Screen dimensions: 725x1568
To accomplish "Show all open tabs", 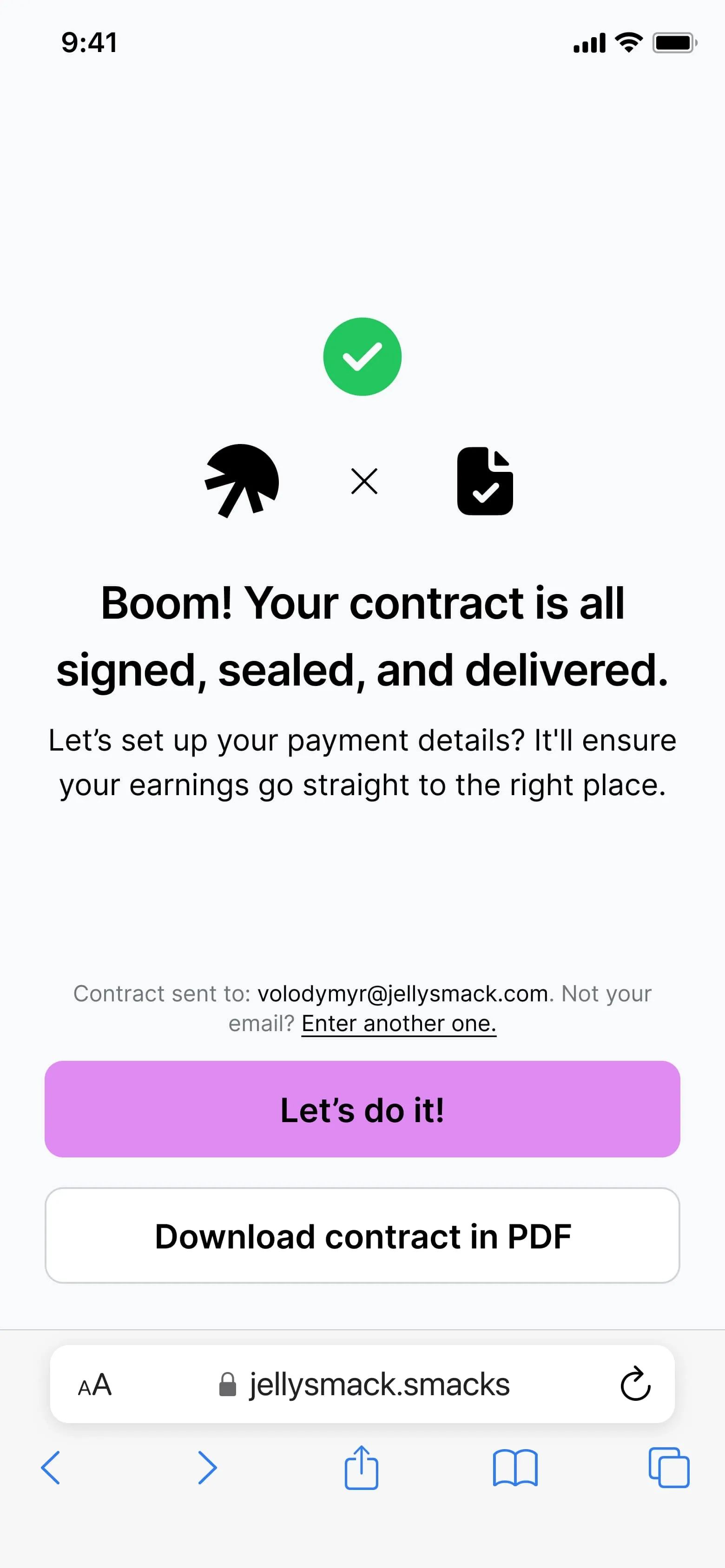I will pos(668,1468).
